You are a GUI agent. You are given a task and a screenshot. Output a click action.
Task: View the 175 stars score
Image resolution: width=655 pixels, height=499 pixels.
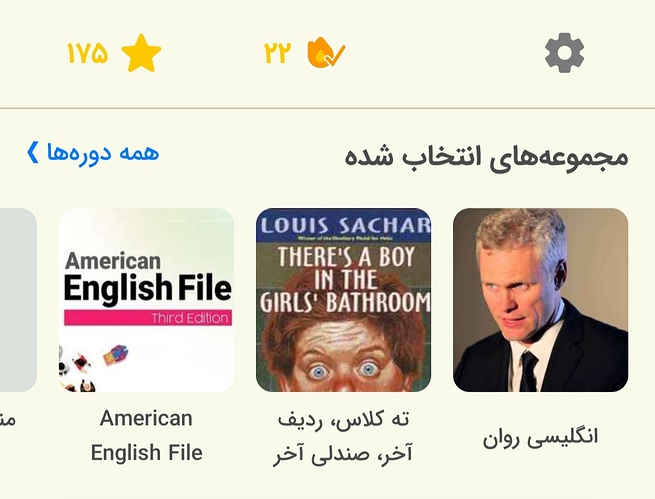114,54
